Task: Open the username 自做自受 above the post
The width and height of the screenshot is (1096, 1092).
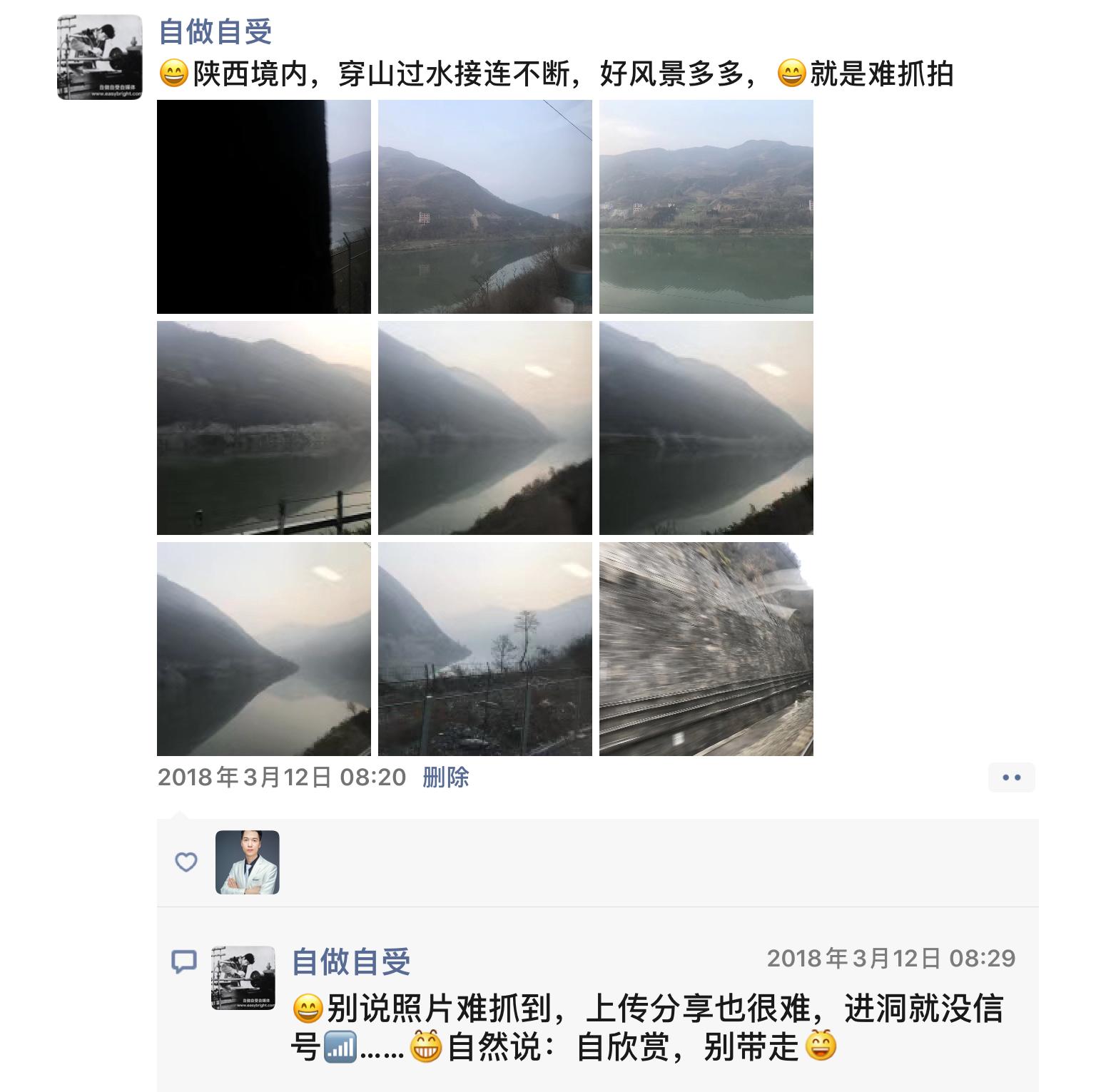Action: 215,31
